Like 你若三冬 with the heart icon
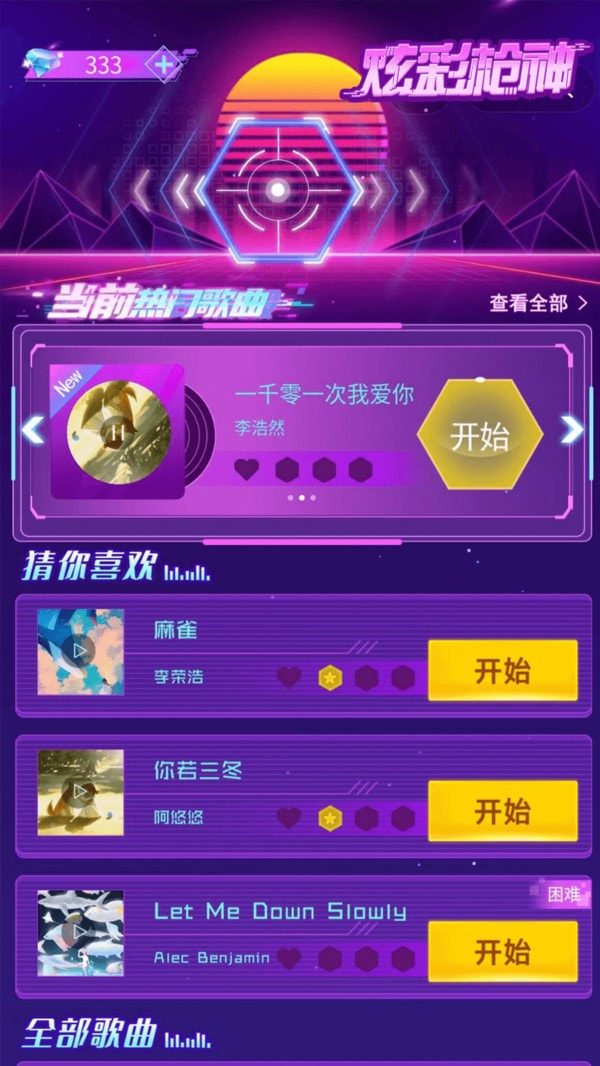The height and width of the screenshot is (1066, 600). (288, 818)
